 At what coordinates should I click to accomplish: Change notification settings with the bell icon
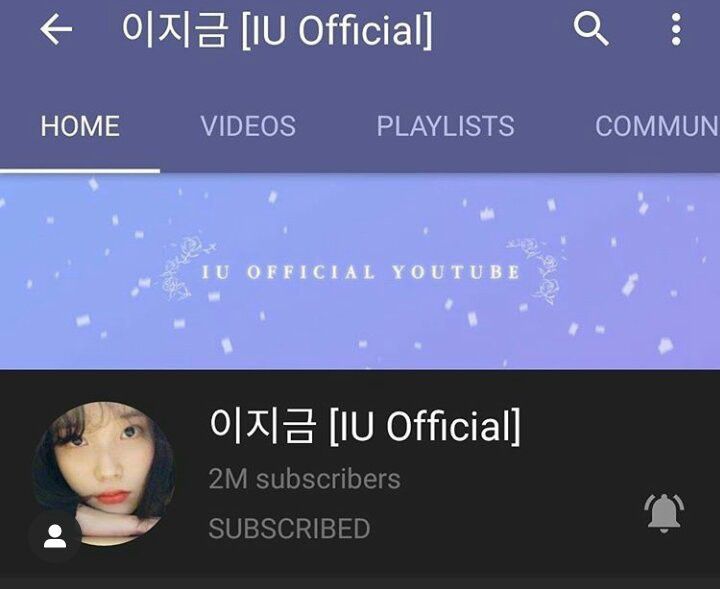(x=663, y=513)
